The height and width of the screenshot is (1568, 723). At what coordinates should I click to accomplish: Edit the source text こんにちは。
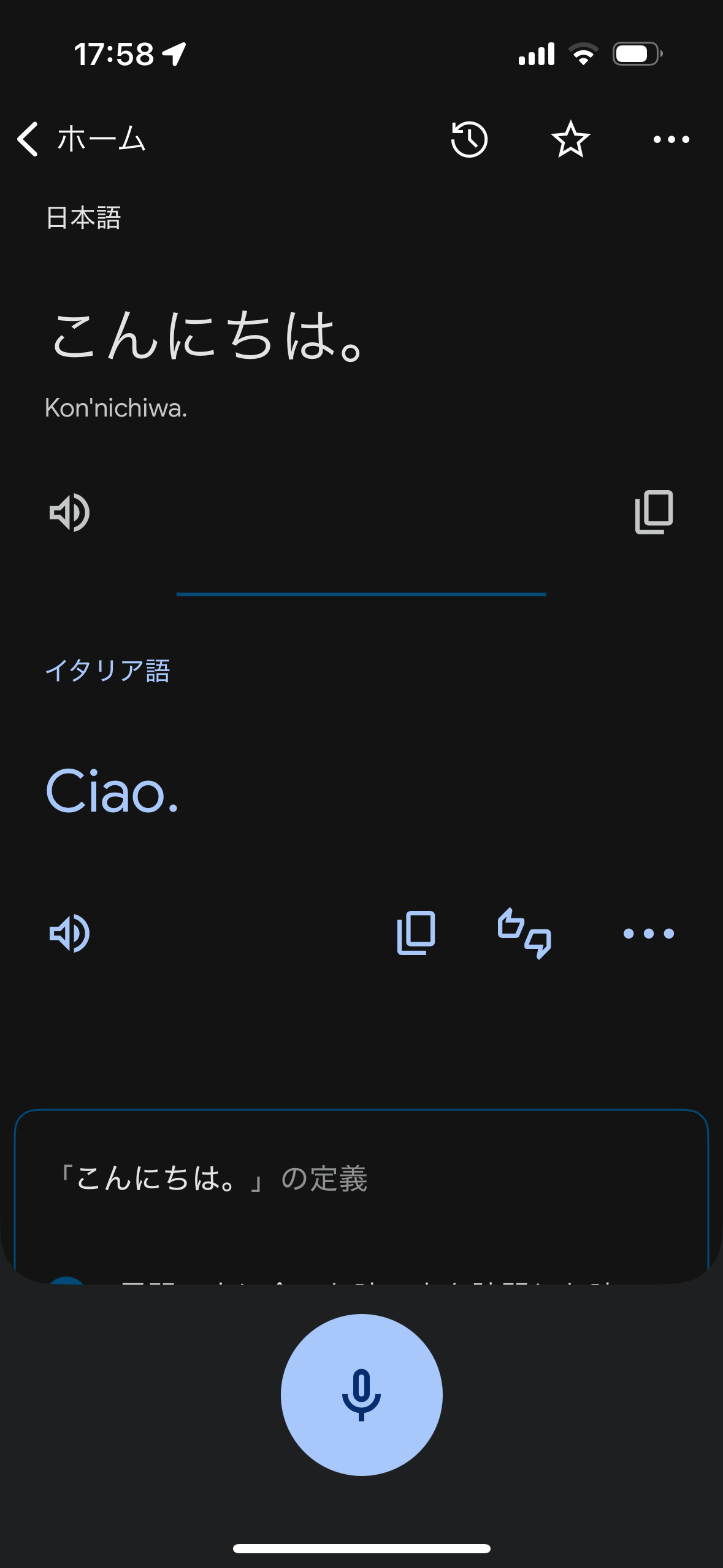click(208, 336)
